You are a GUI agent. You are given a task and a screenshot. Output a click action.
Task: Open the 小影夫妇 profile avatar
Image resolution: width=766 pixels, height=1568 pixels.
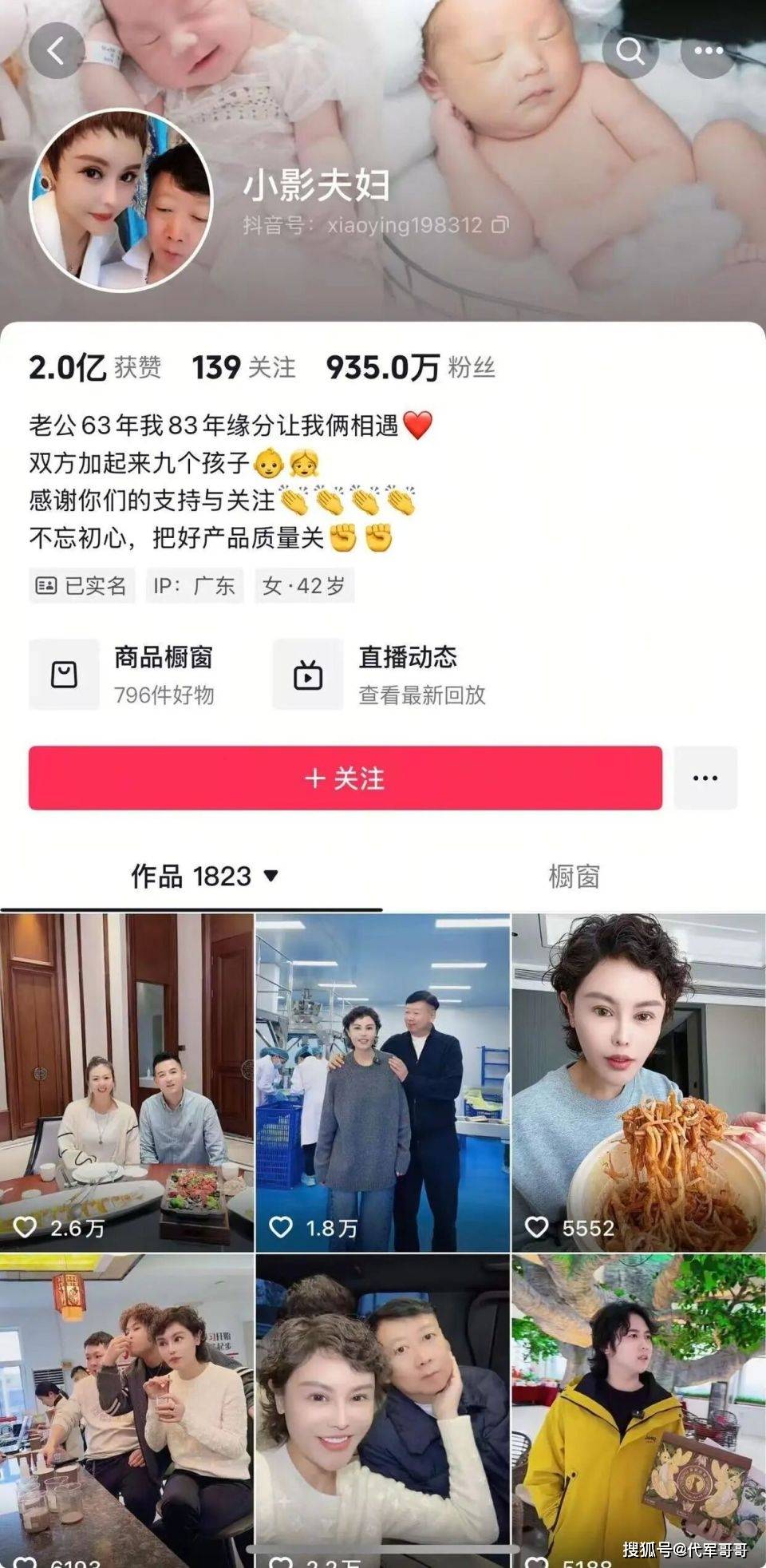[121, 200]
